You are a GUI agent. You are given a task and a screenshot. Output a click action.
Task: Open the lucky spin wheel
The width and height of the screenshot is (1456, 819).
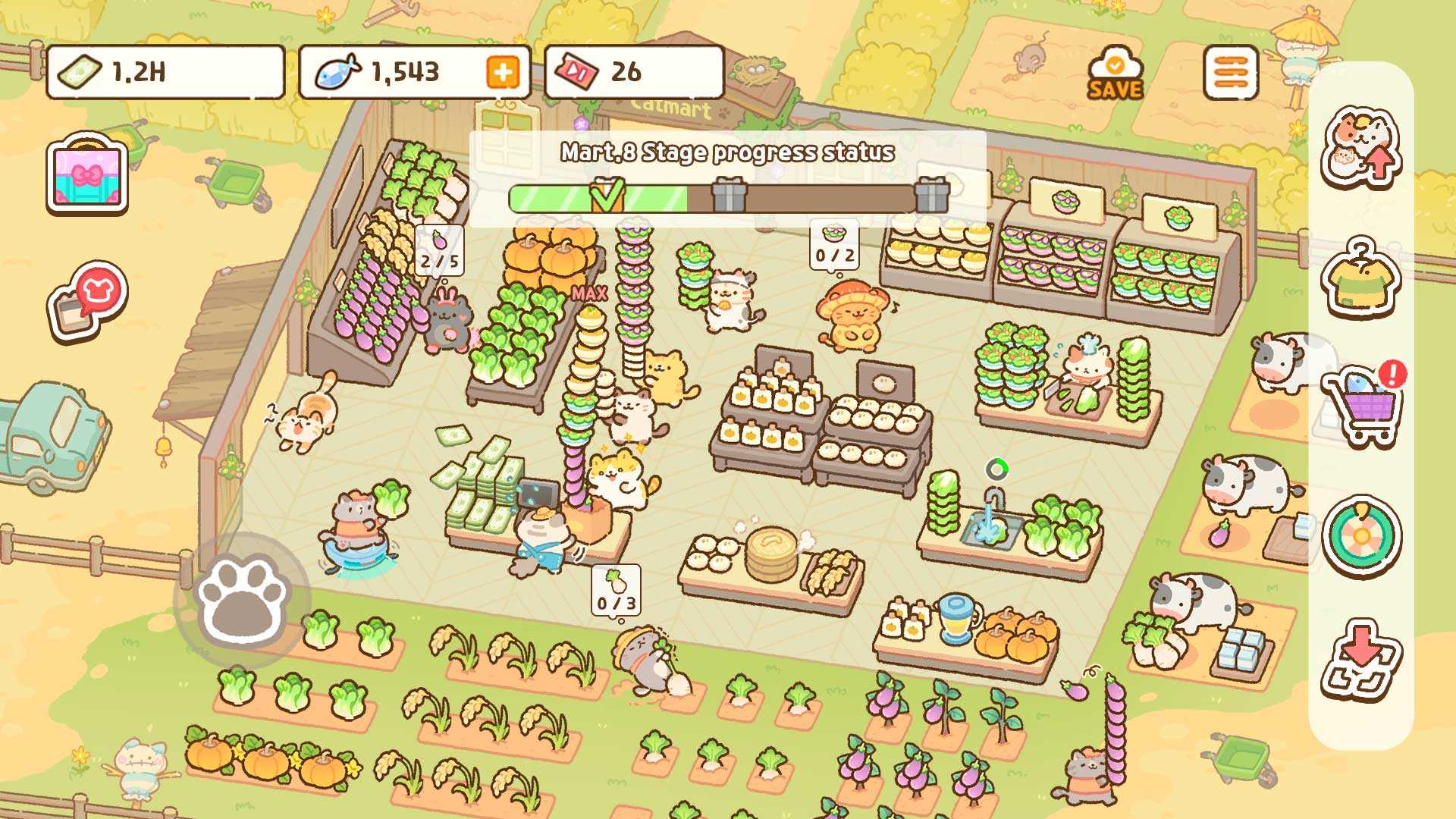pyautogui.click(x=1362, y=536)
